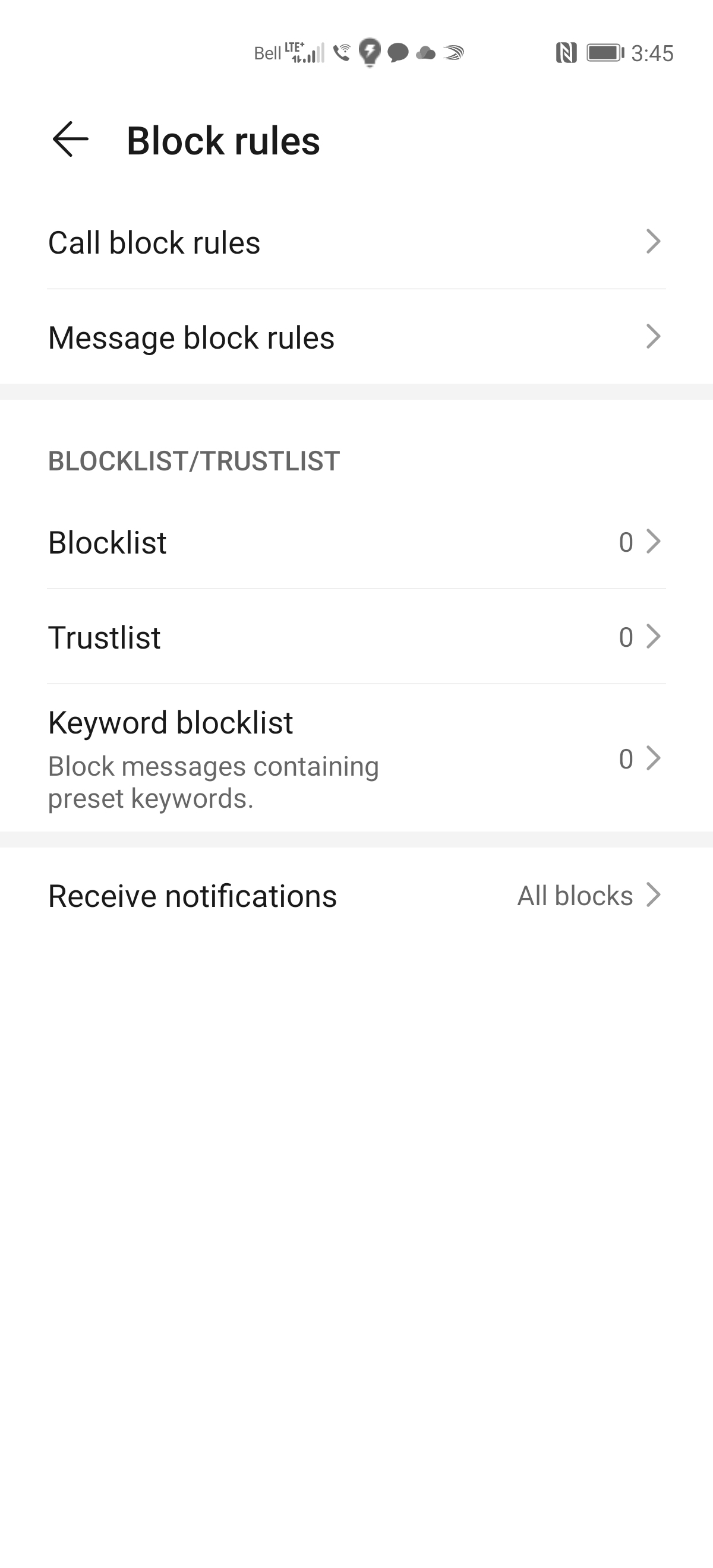
Task: Tap the Bell LTE+ signal strength indicator
Action: pos(286,53)
